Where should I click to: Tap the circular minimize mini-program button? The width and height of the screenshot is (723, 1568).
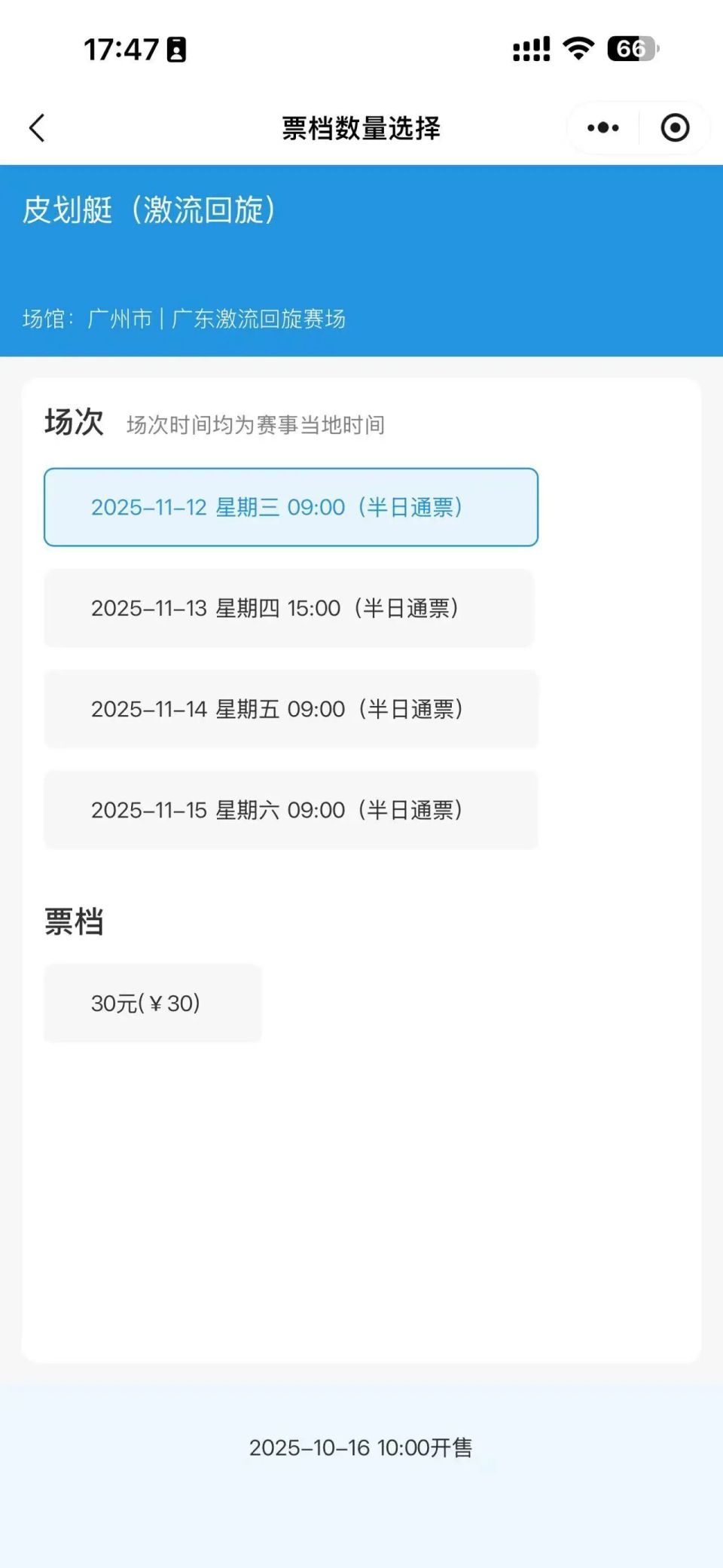coord(676,128)
